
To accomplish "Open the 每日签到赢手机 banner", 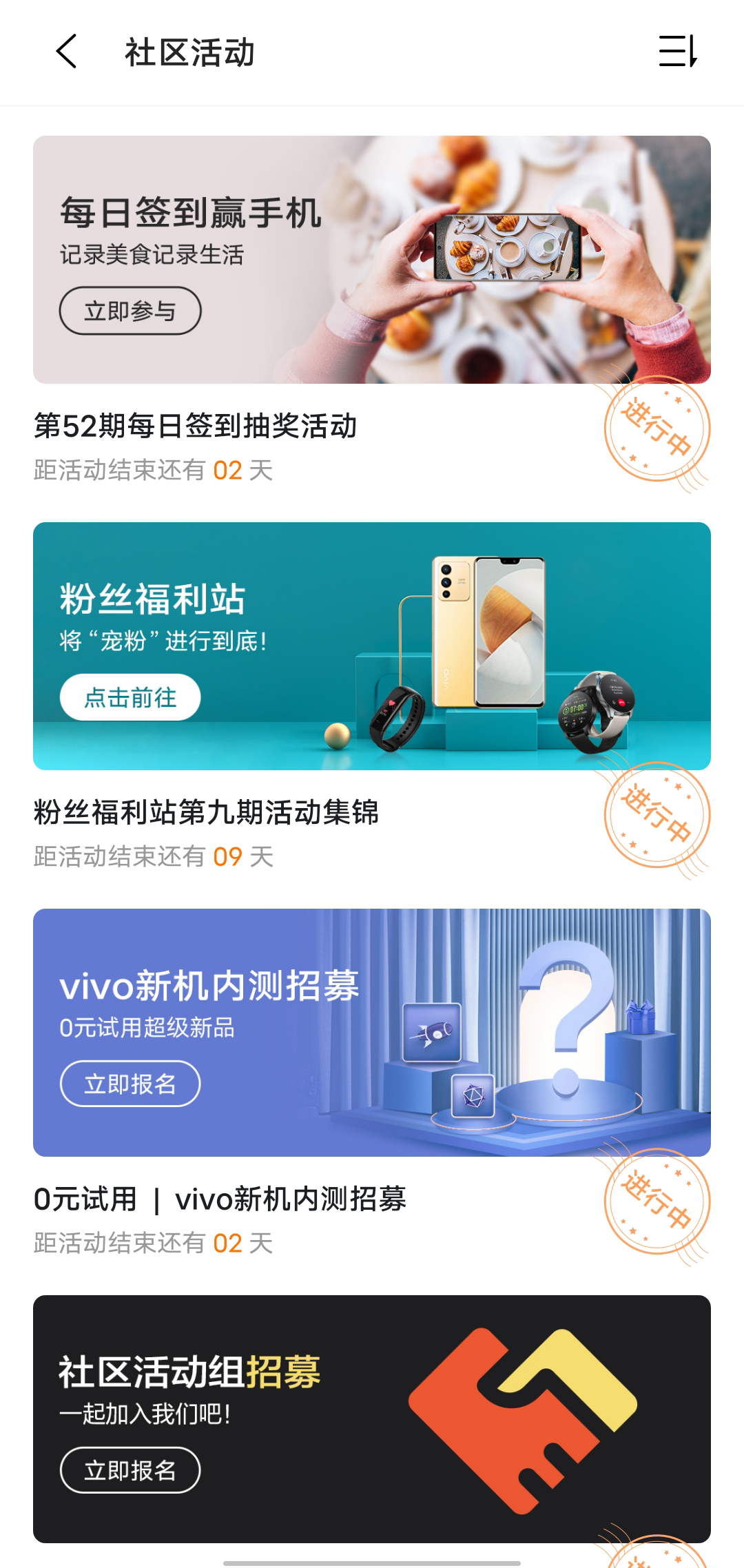I will (372, 260).
